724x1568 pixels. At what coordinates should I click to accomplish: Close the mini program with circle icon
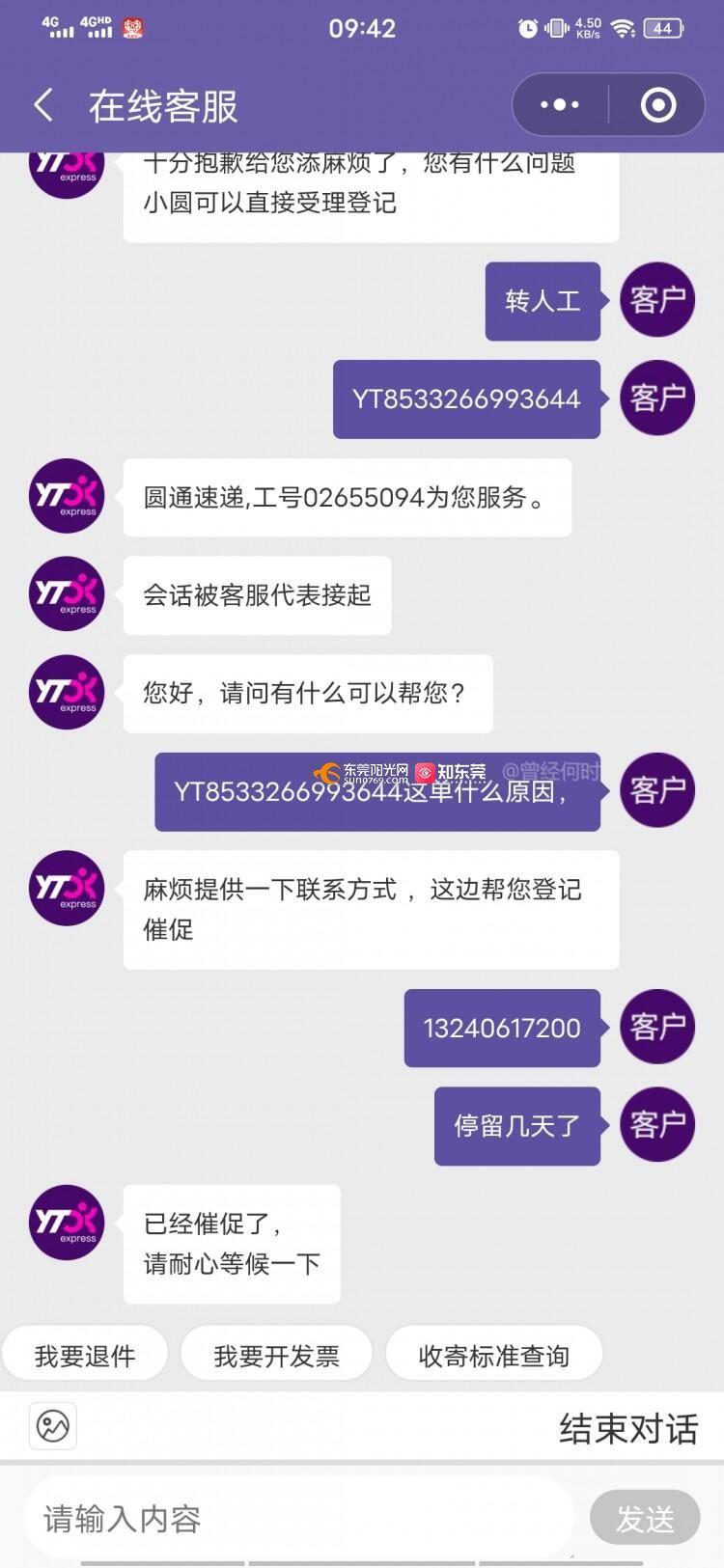(658, 105)
